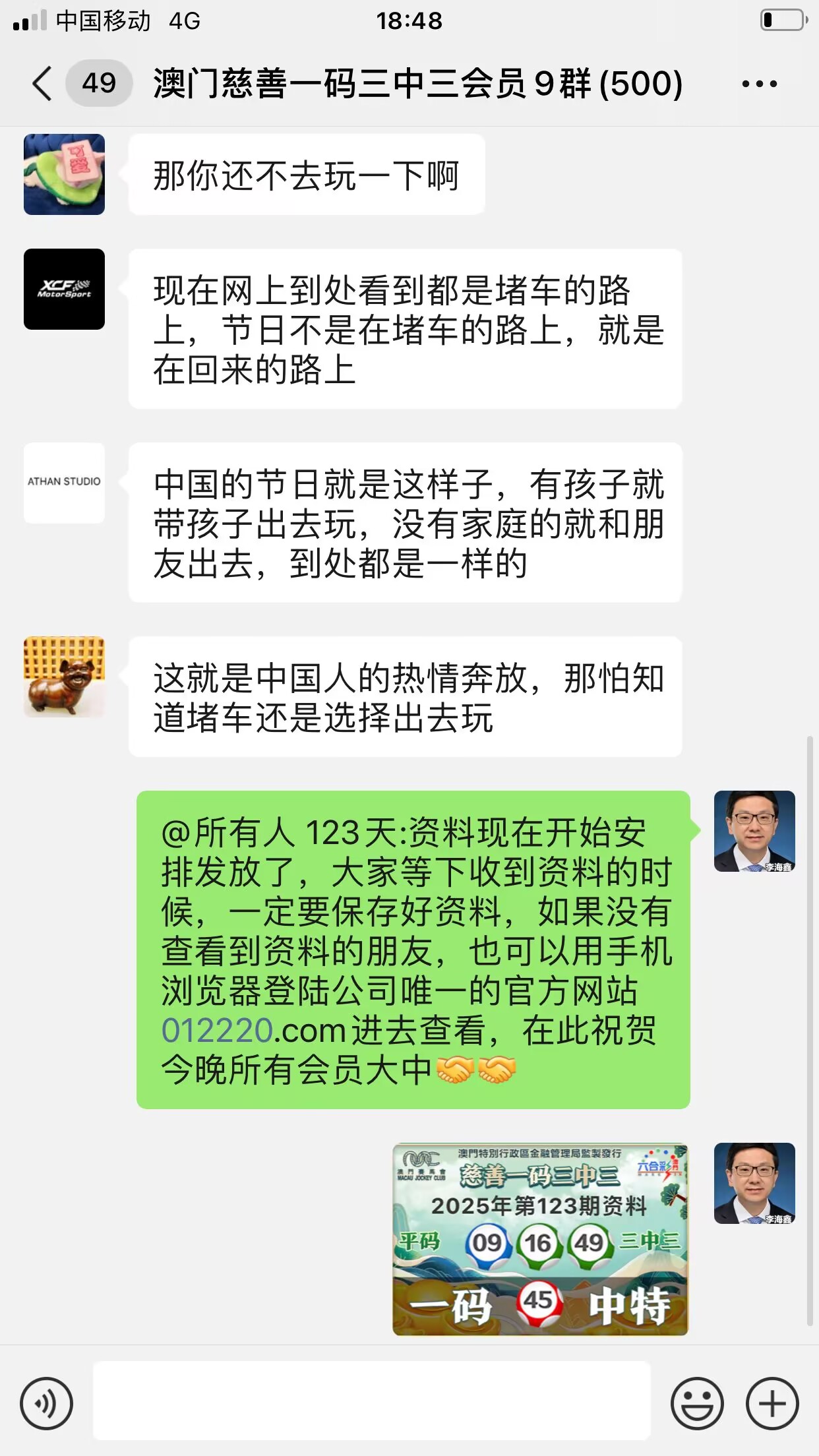Switch to voice message input
Viewport: 819px width, 1456px height.
coord(46,1403)
